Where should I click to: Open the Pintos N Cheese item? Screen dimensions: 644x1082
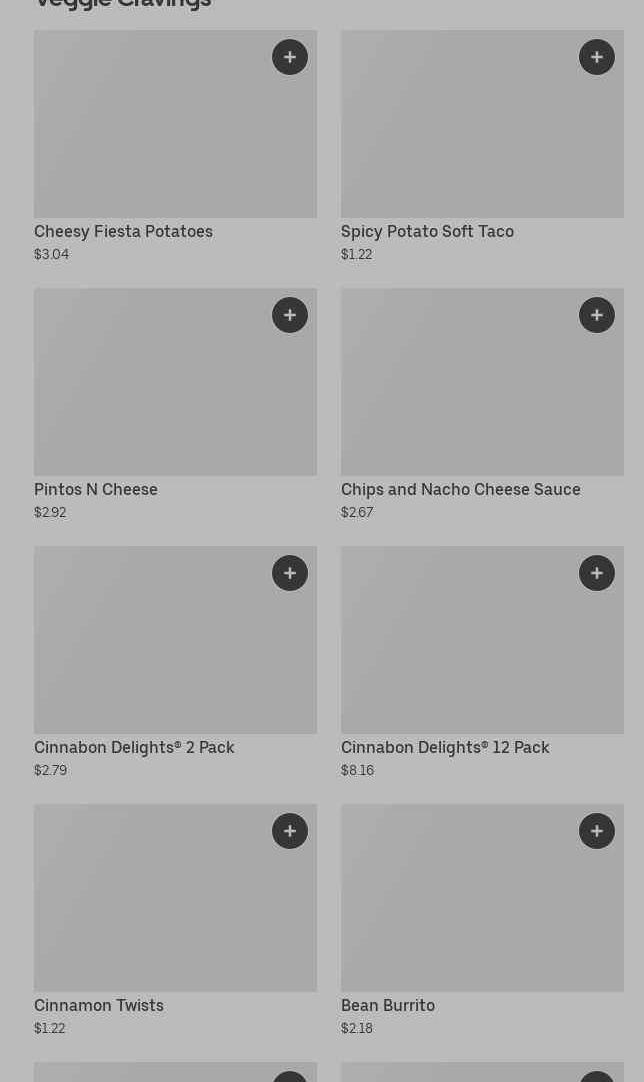tap(175, 404)
